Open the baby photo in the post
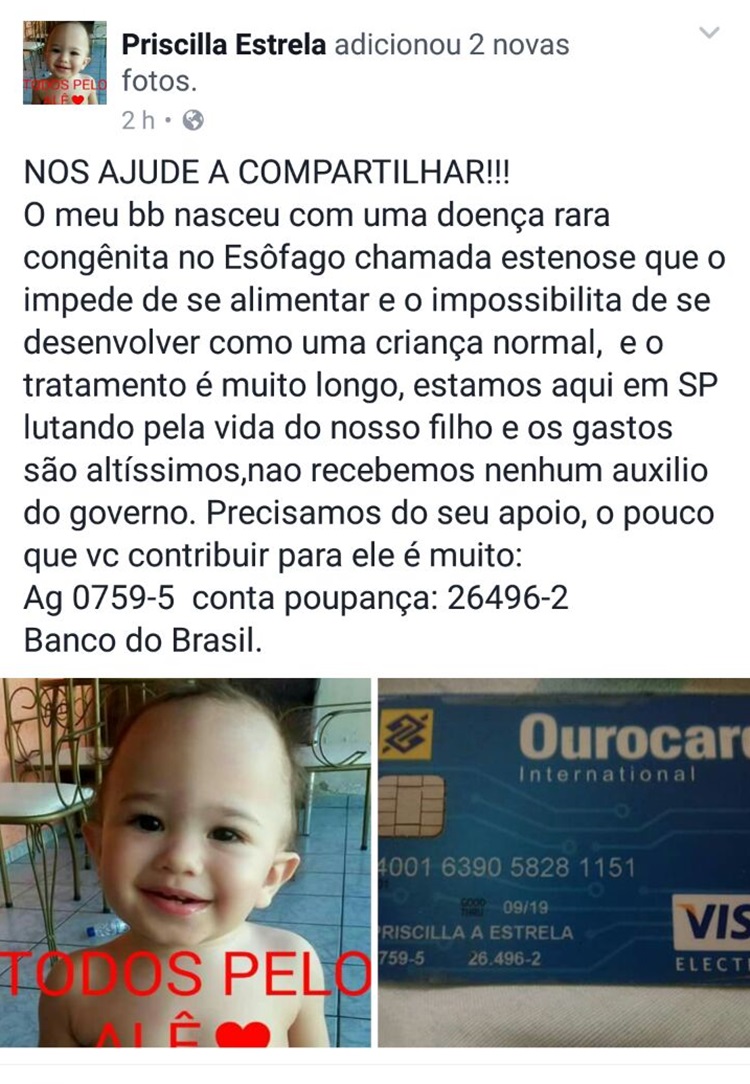Screen dimensions: 750x1084 (186, 860)
